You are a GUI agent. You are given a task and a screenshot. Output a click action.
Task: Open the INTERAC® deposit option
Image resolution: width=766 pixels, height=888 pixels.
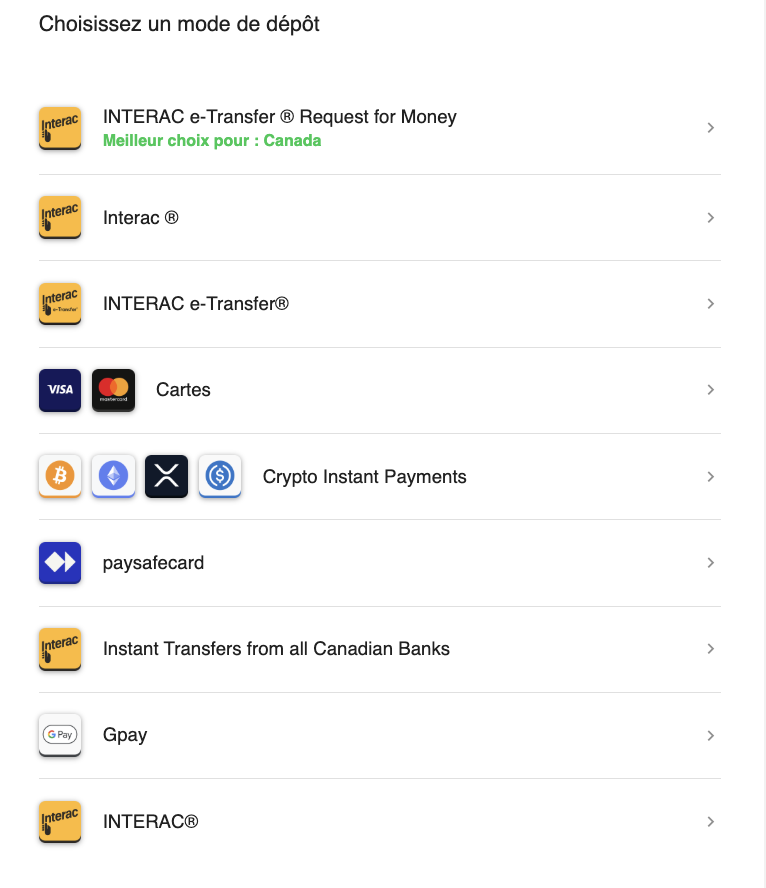150,822
